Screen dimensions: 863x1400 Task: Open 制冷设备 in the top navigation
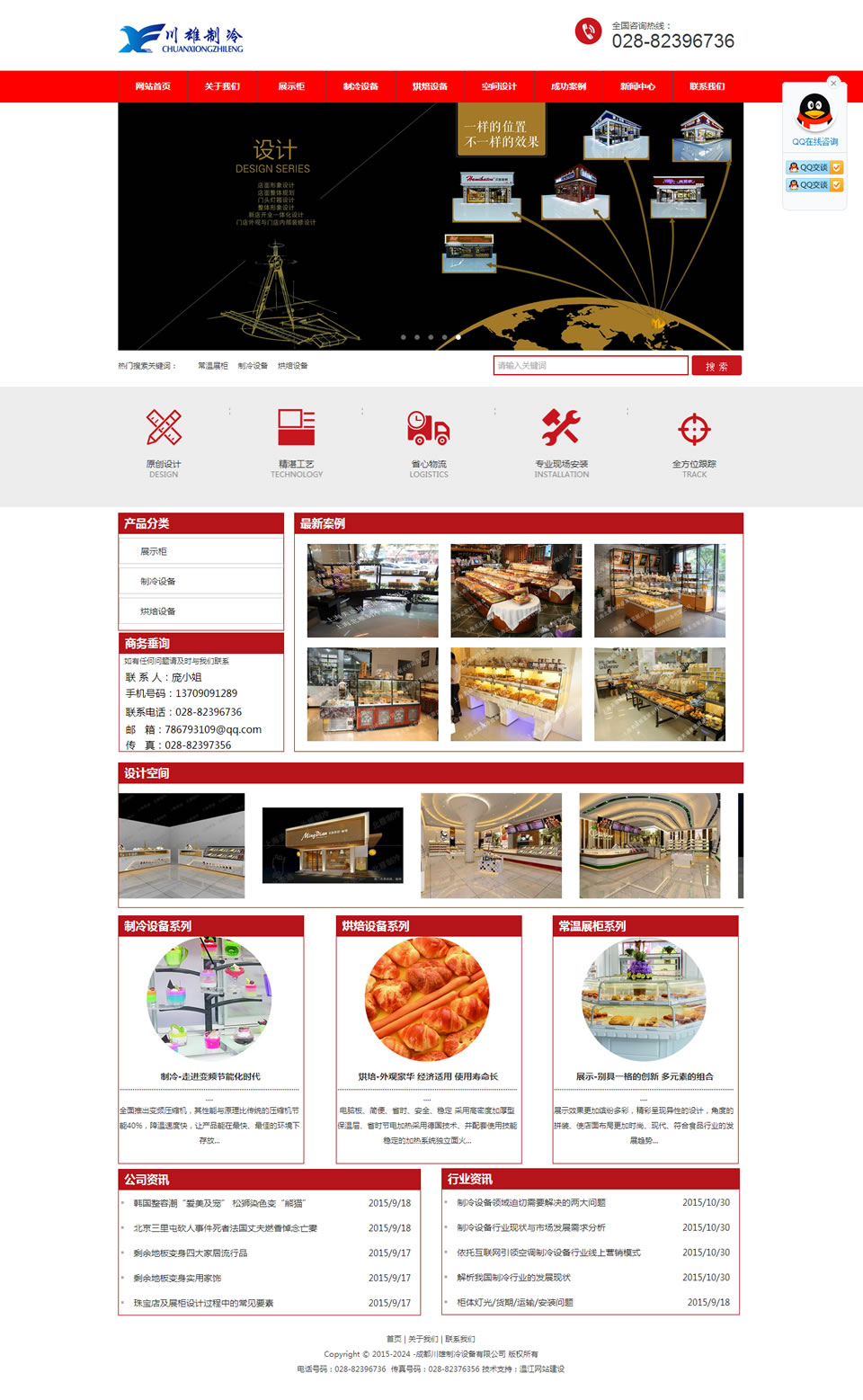[x=360, y=86]
